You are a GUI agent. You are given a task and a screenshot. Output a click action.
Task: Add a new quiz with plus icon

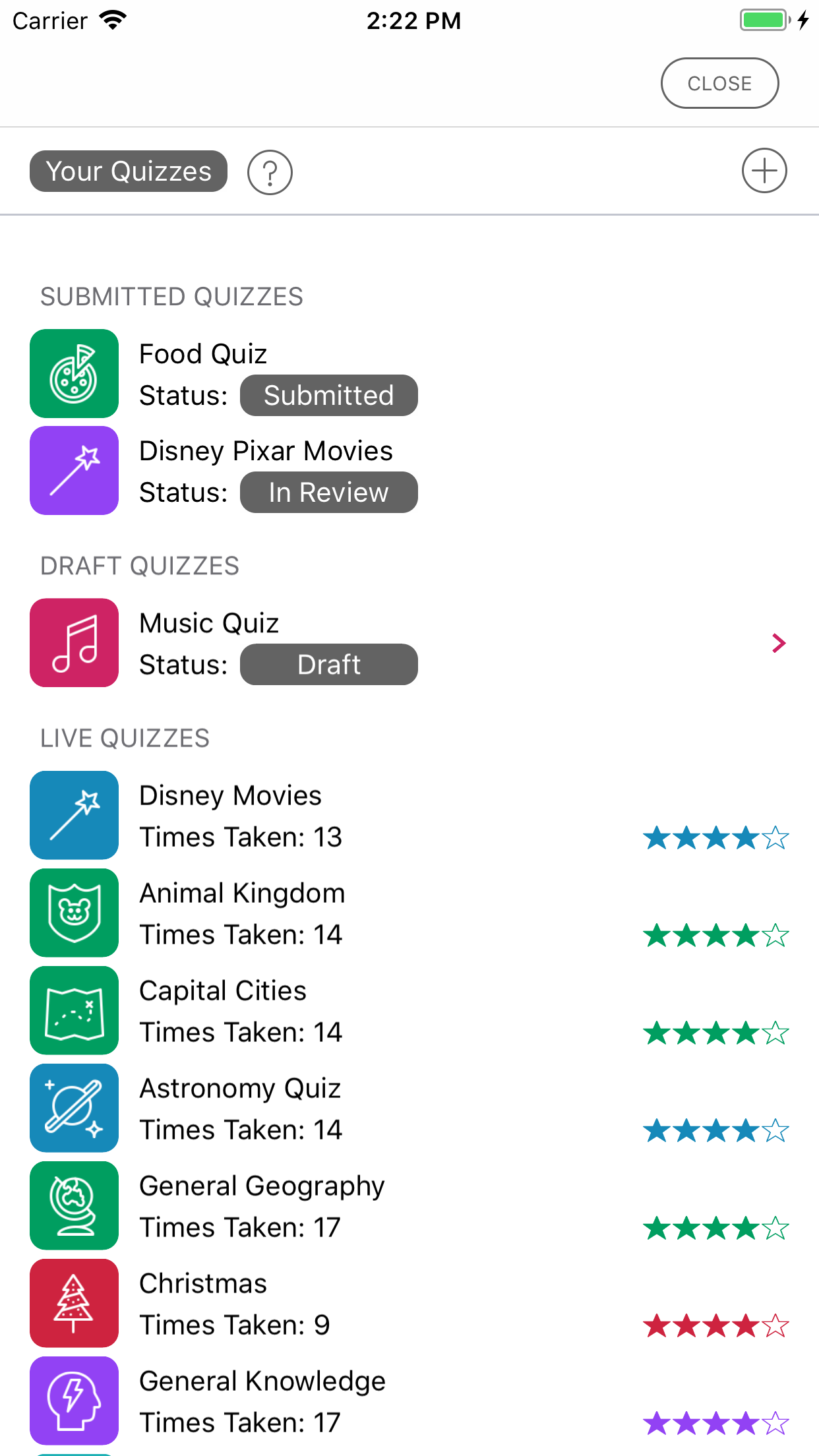(x=764, y=171)
